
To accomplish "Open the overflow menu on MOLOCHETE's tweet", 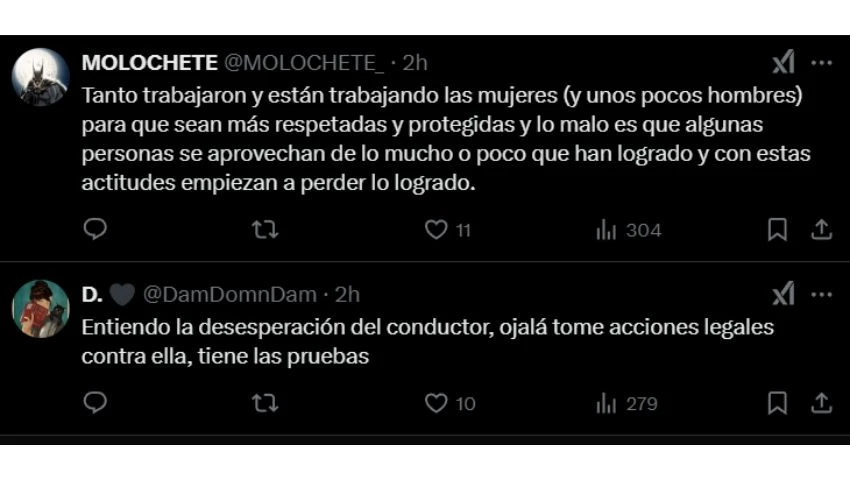I will (821, 63).
